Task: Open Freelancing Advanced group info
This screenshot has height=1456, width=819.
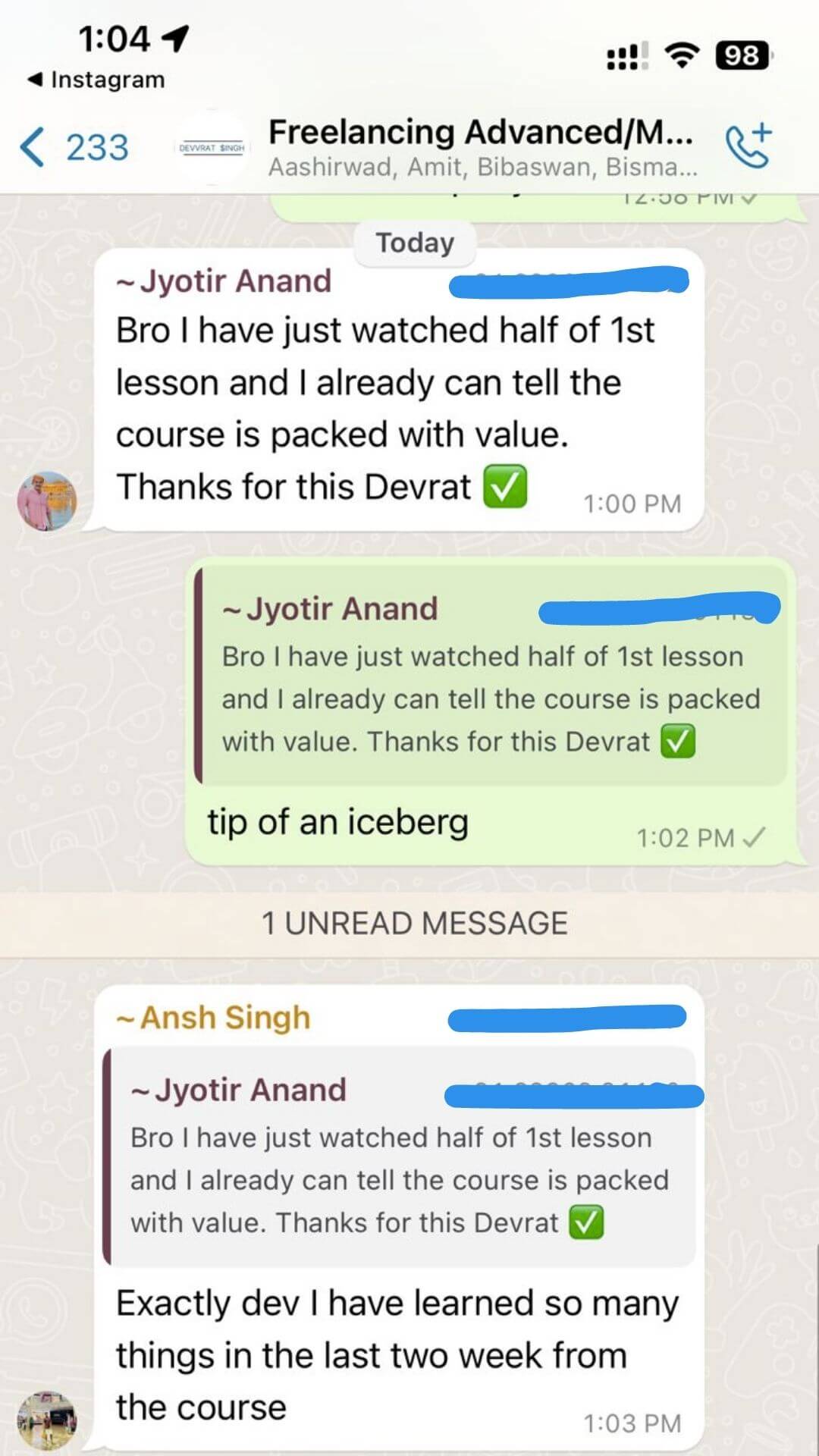Action: 481,147
